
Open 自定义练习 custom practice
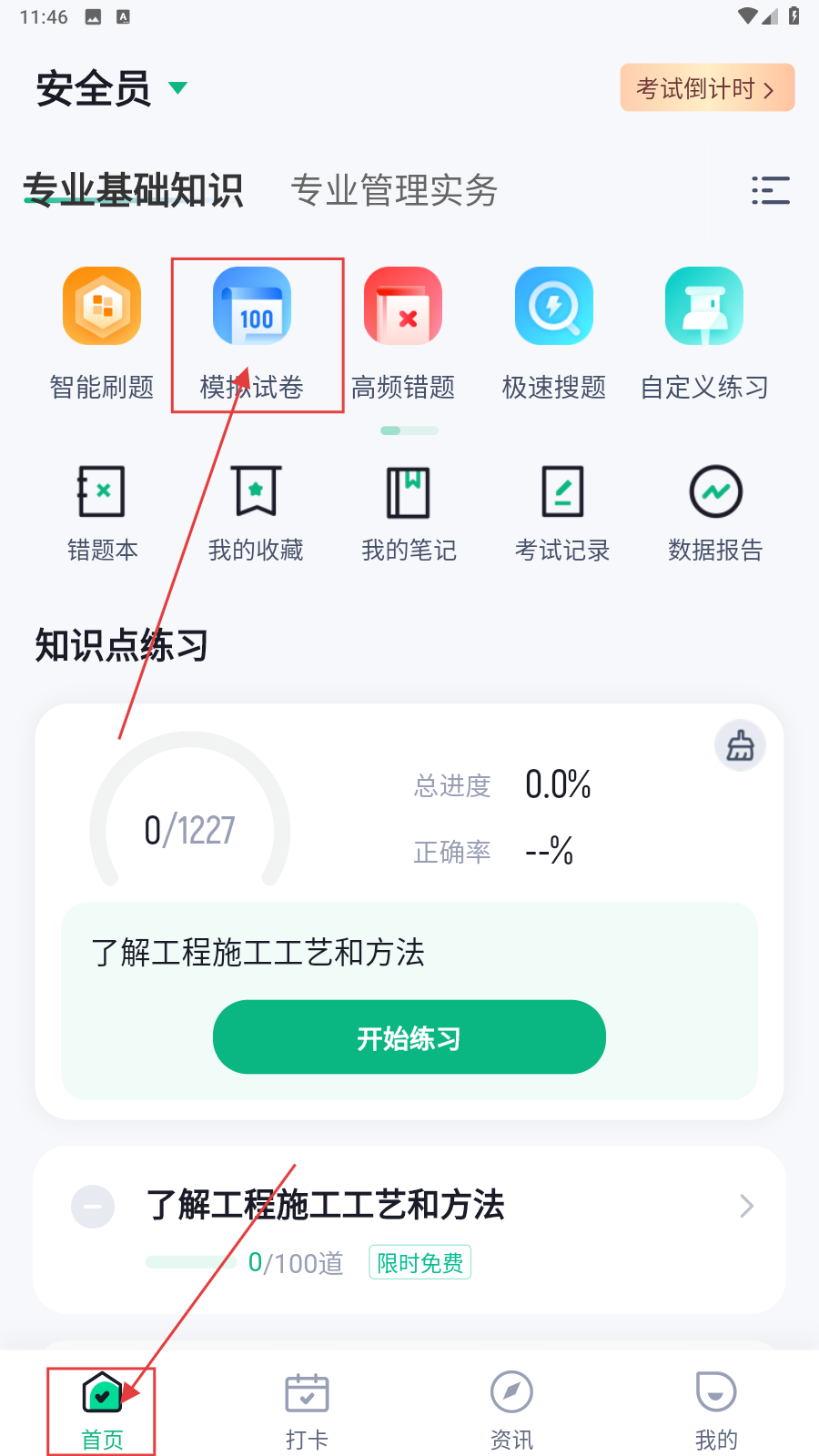pyautogui.click(x=704, y=333)
